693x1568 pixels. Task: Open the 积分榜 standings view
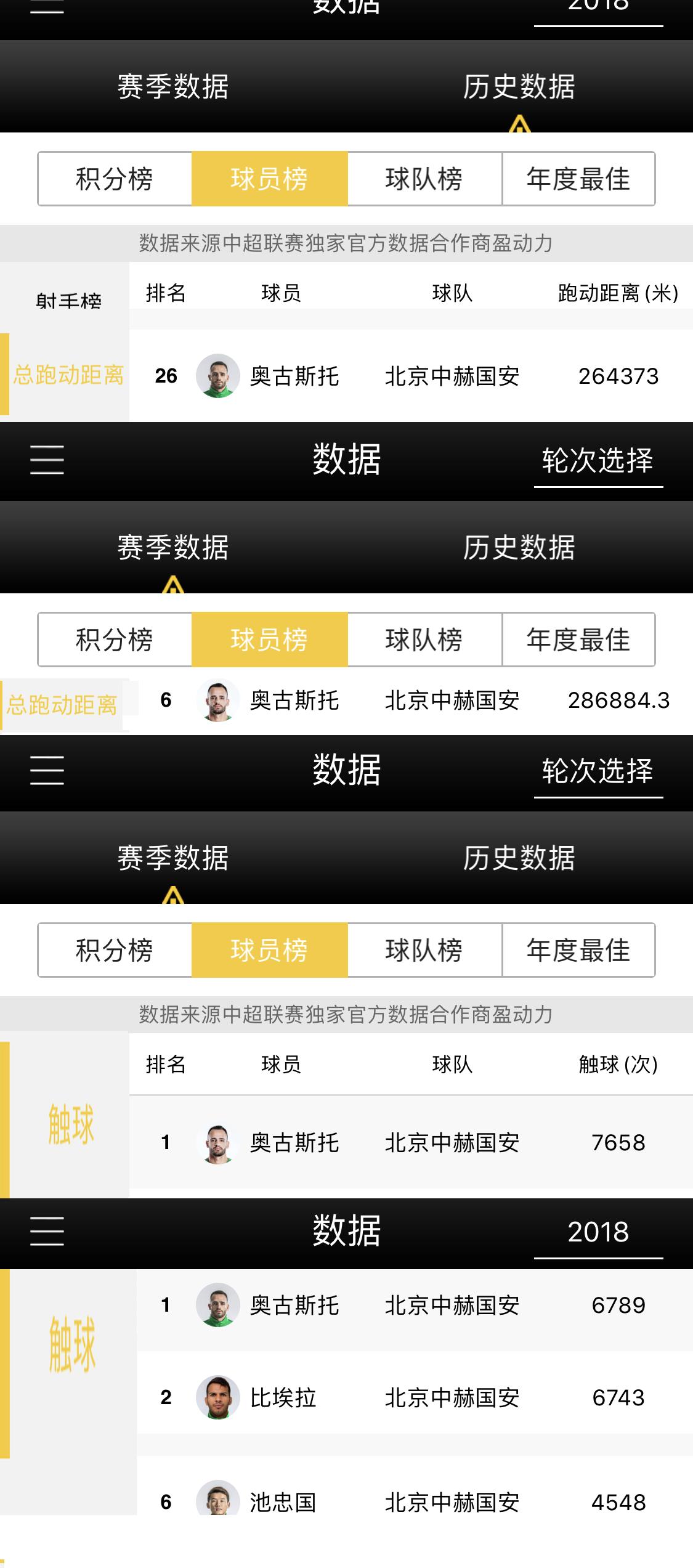tap(115, 179)
